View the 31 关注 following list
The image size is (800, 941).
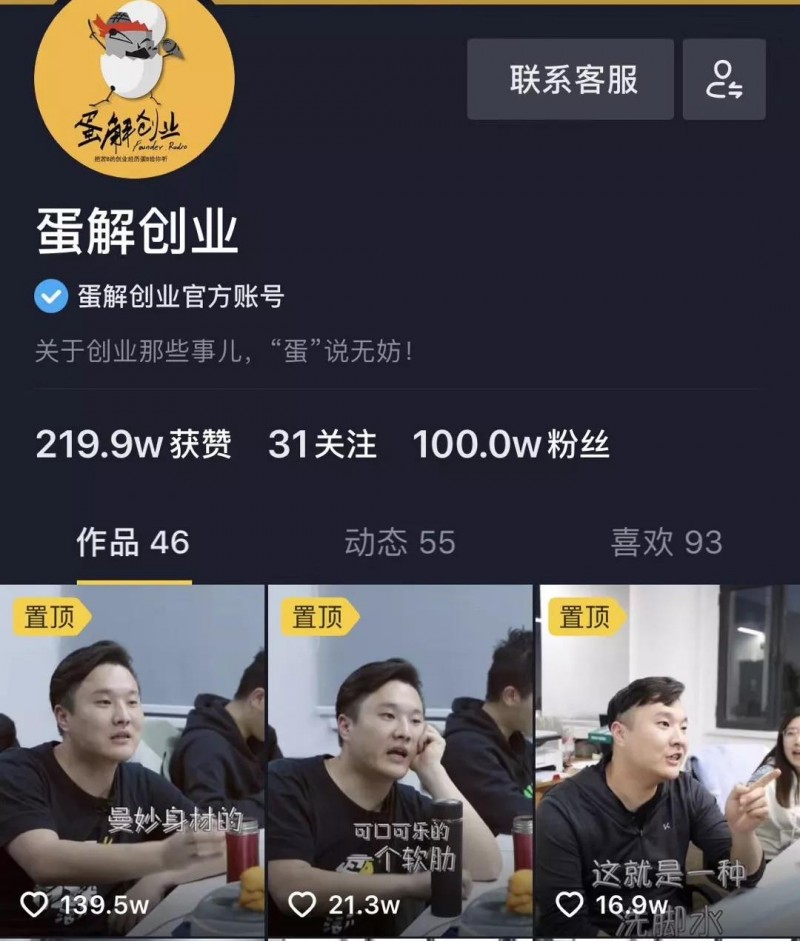[322, 444]
